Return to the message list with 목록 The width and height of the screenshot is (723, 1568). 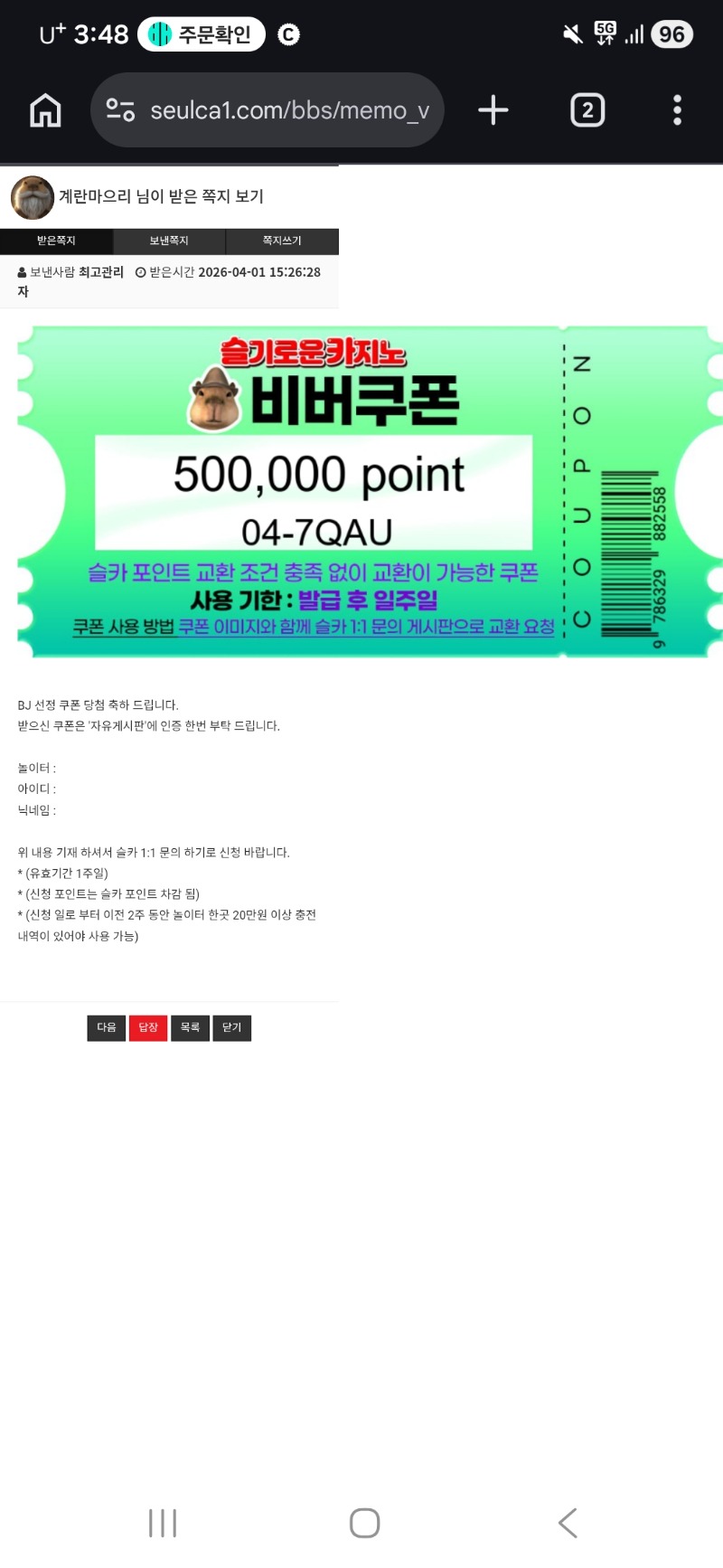190,1027
